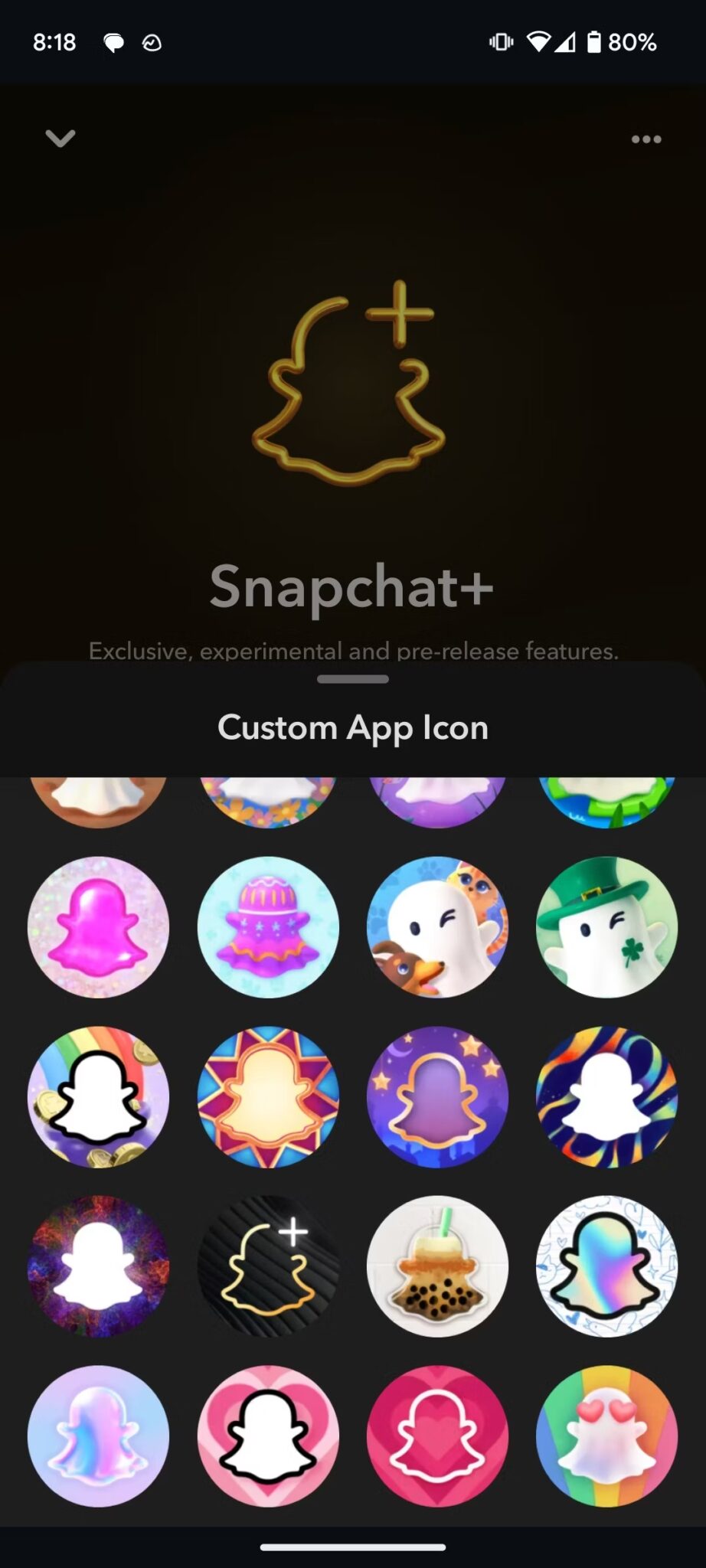Pick the white ghost on pink heart icon
This screenshot has height=1568, width=706.
[267, 1438]
